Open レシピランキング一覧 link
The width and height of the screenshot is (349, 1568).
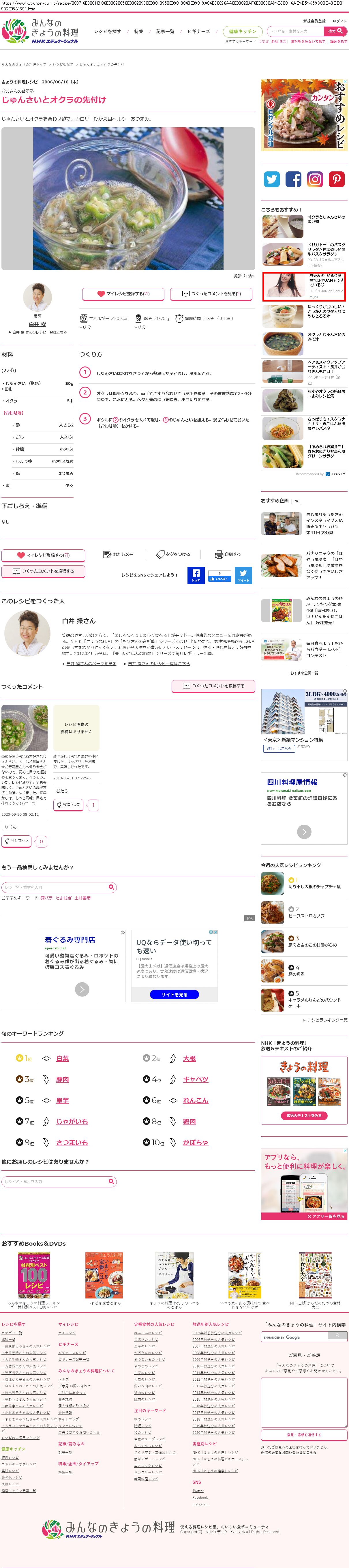327,1019
